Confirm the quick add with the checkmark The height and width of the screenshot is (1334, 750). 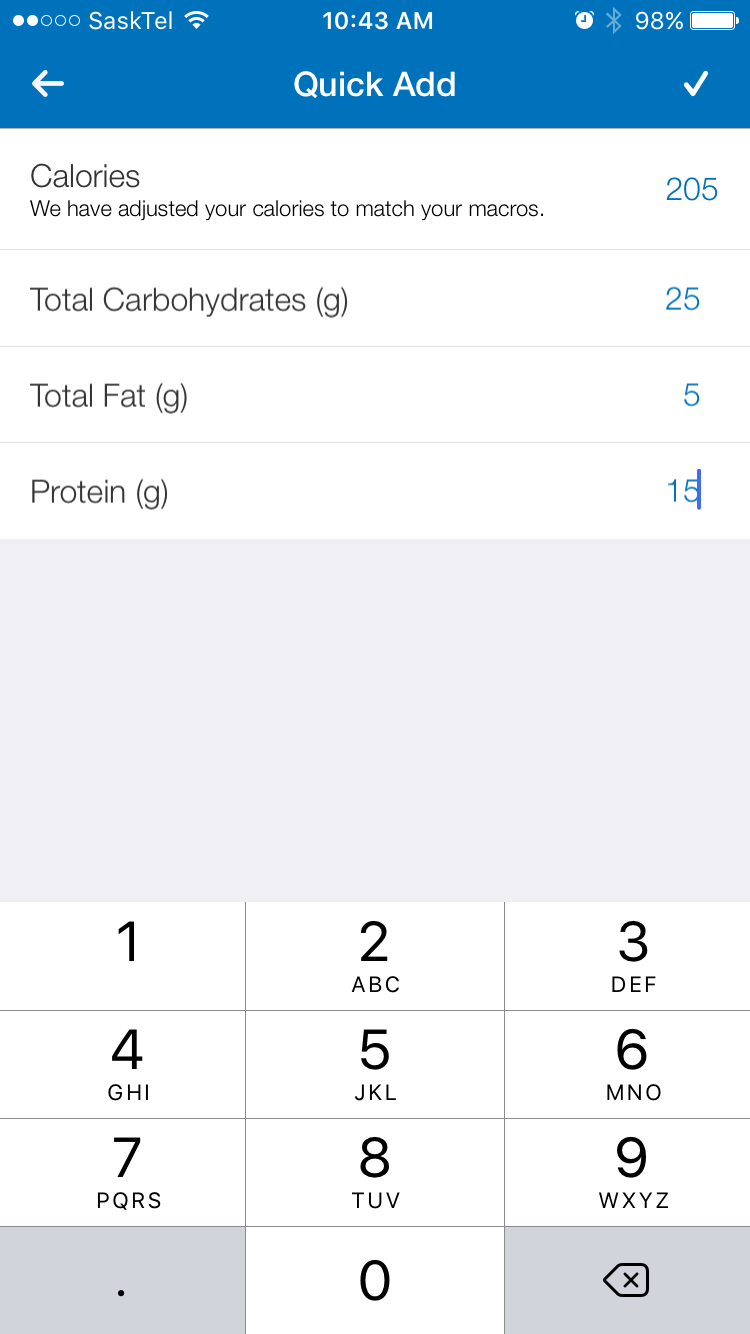[x=696, y=84]
